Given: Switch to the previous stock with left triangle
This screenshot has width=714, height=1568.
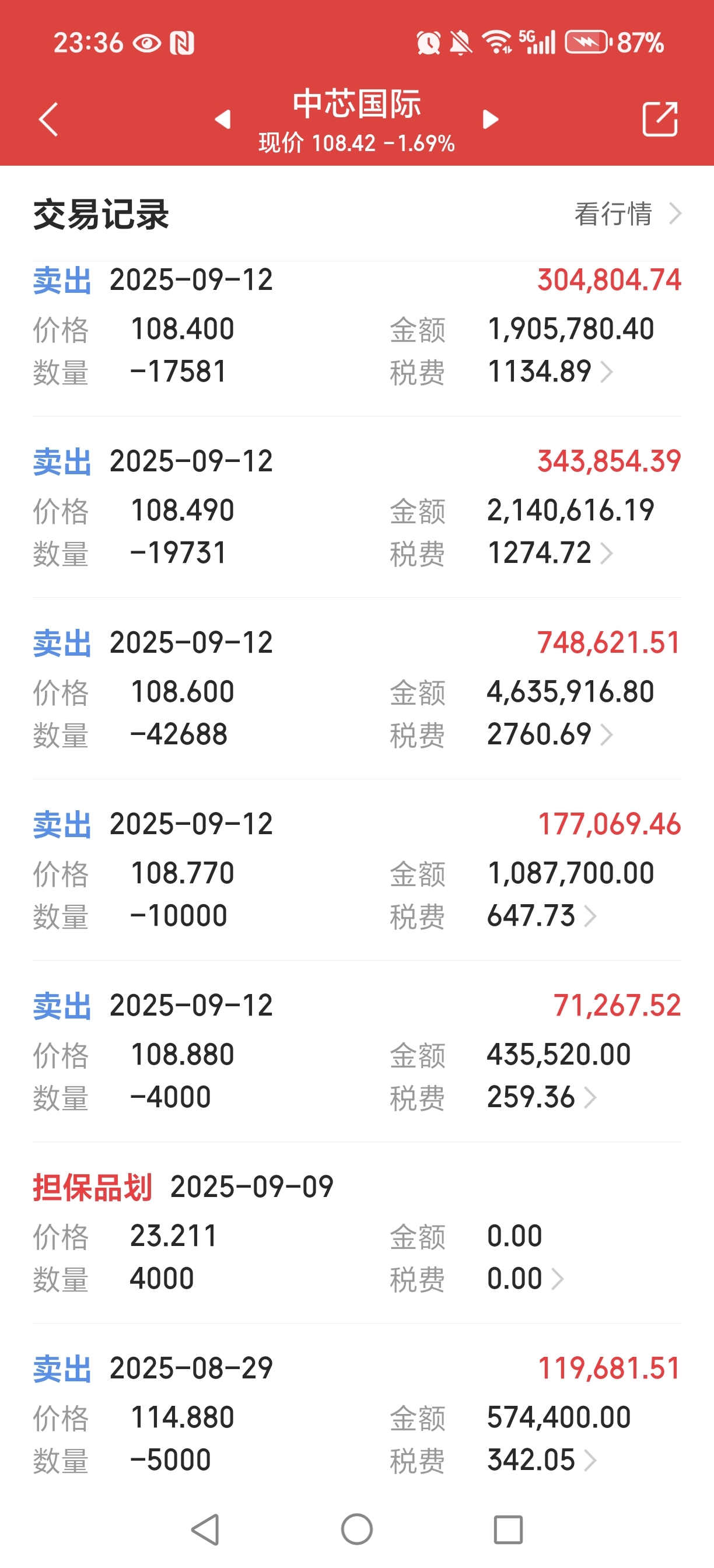Looking at the screenshot, I should tap(223, 120).
